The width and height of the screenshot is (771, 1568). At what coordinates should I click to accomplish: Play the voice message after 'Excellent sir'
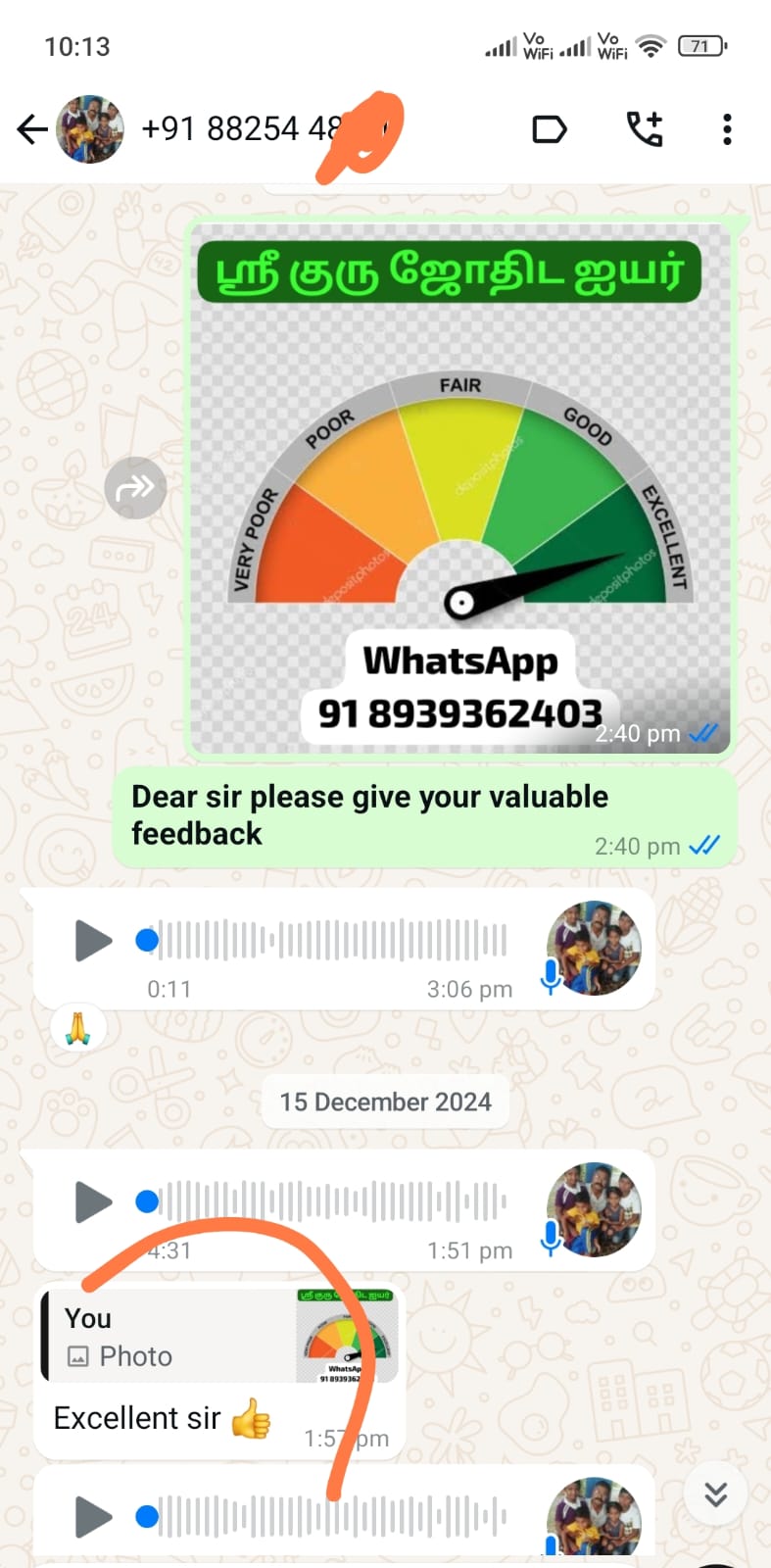point(93,1517)
